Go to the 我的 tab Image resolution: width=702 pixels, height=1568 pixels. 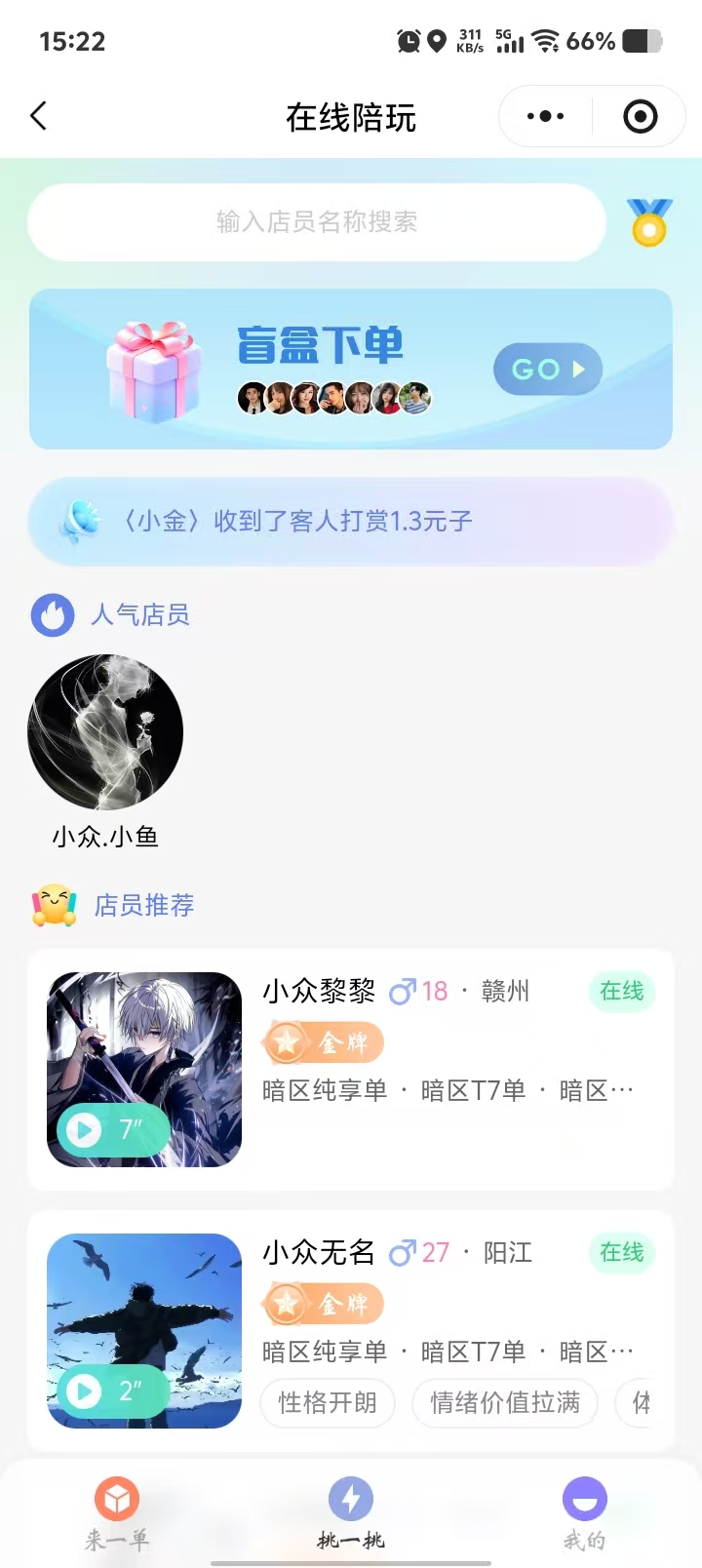pyautogui.click(x=584, y=1513)
